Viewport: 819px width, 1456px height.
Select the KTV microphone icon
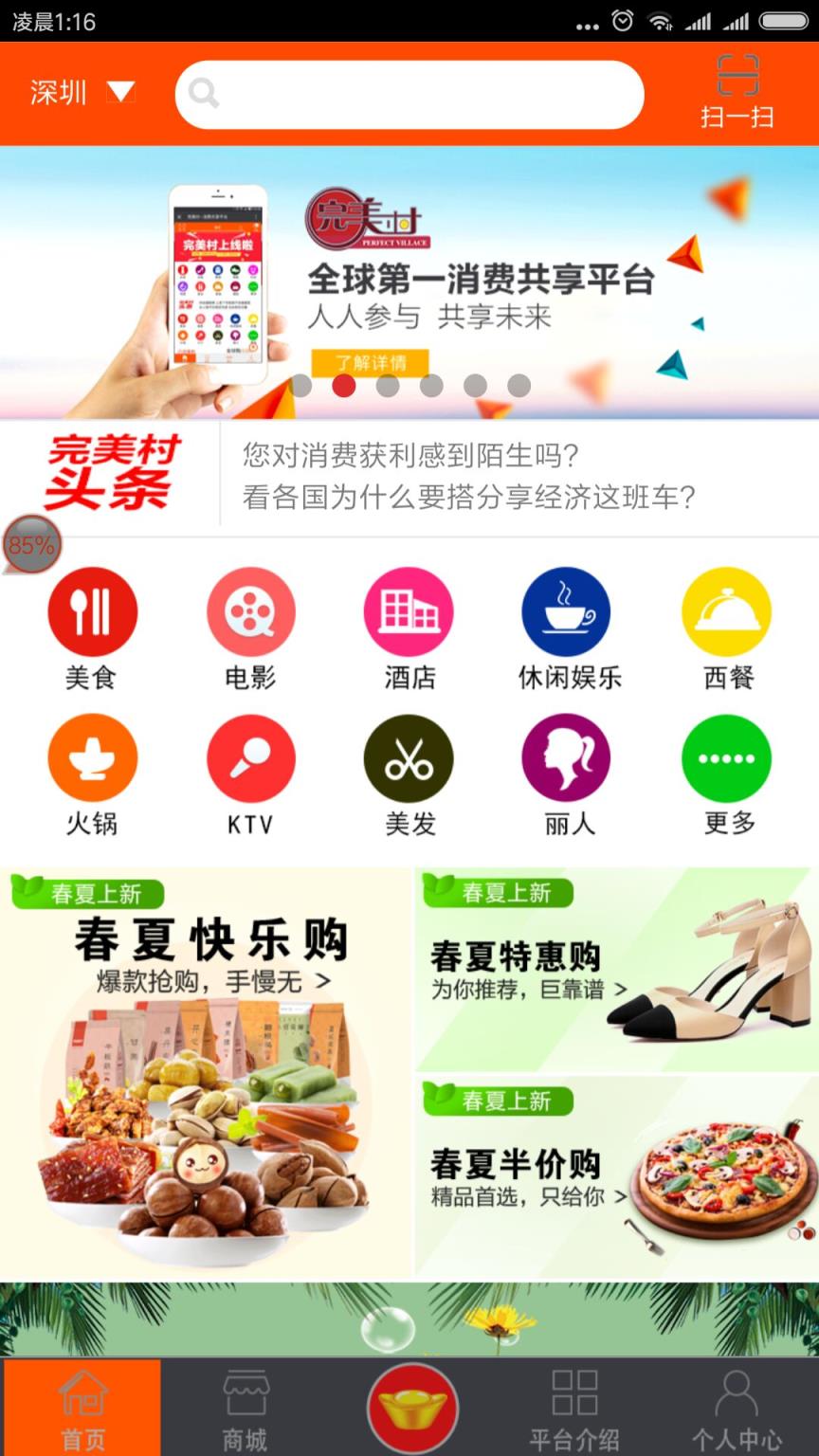(x=250, y=757)
